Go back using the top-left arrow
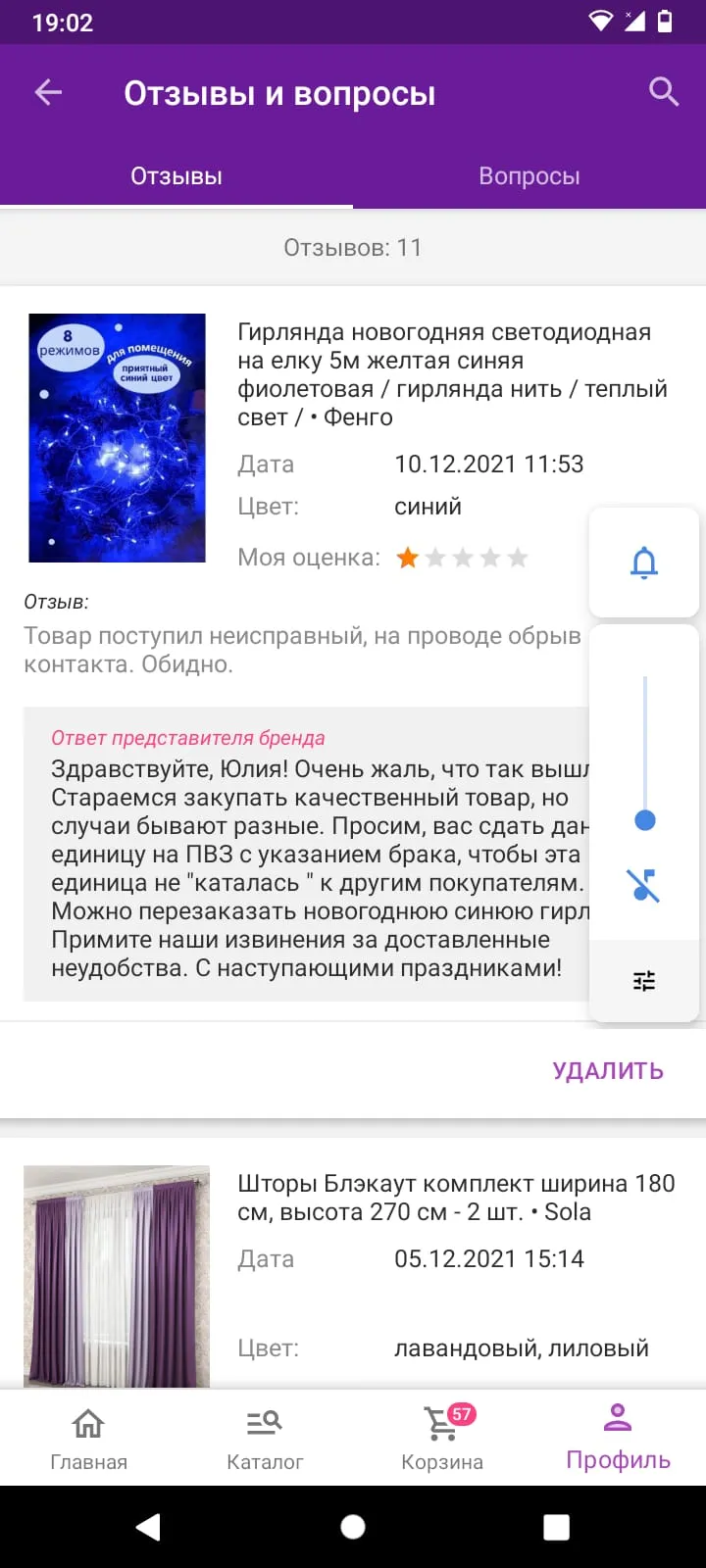The height and width of the screenshot is (1568, 706). 48,93
